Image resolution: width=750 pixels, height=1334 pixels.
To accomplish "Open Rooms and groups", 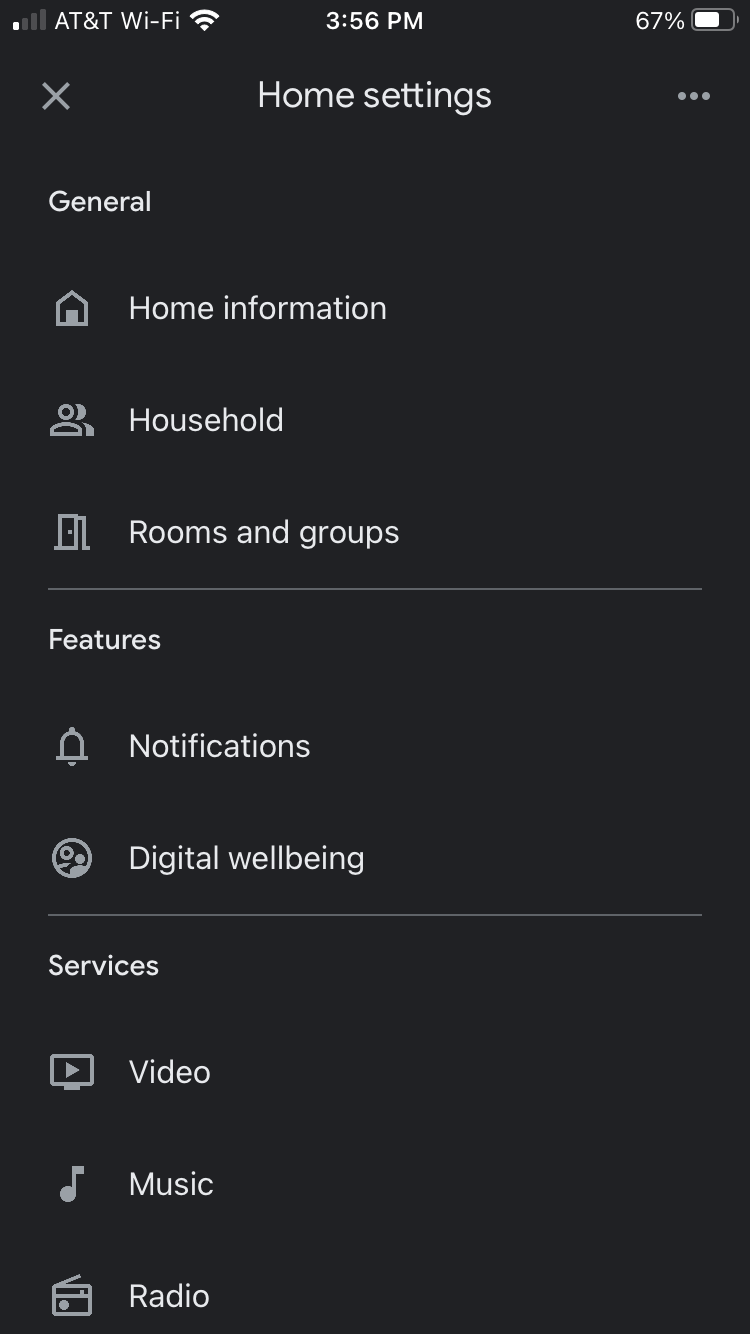I will click(263, 532).
